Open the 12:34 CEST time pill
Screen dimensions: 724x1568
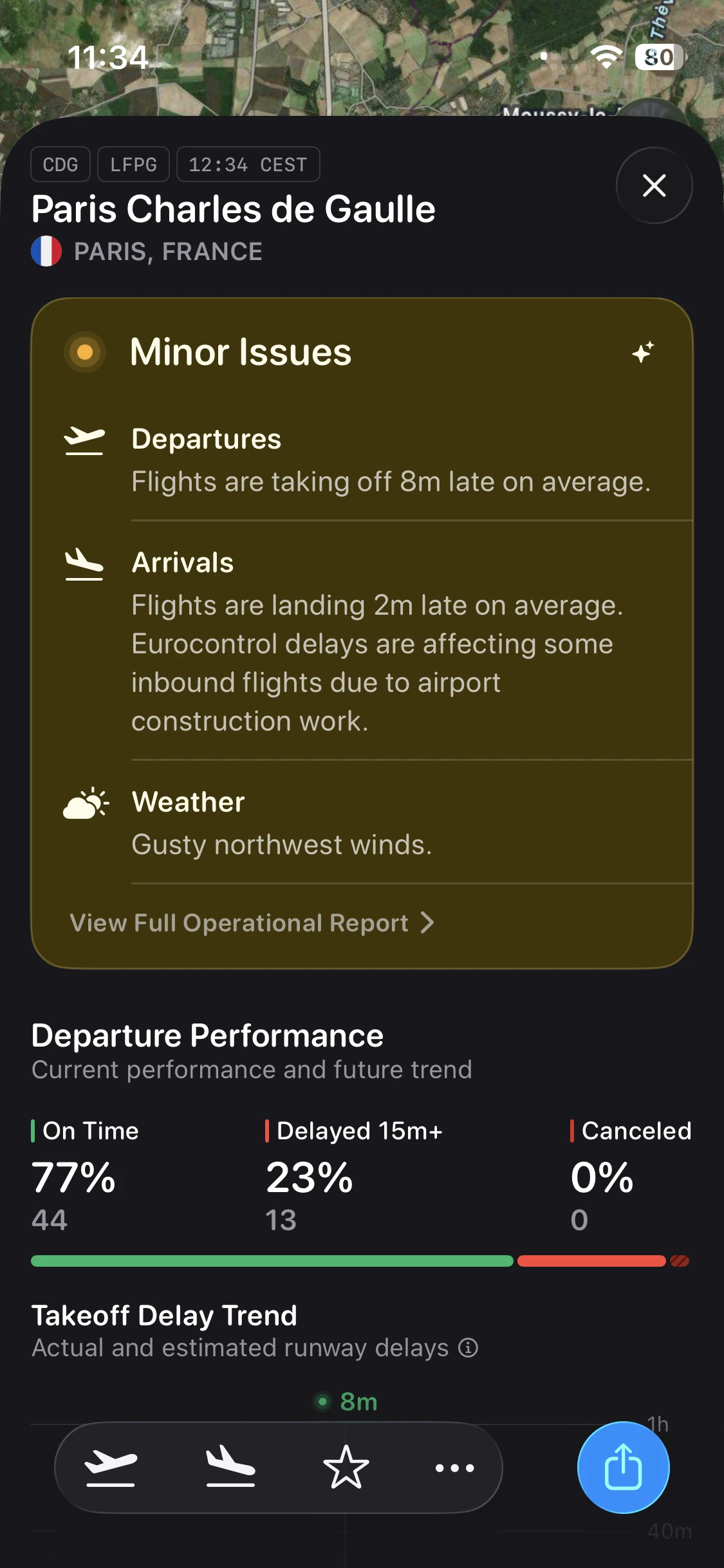click(248, 163)
